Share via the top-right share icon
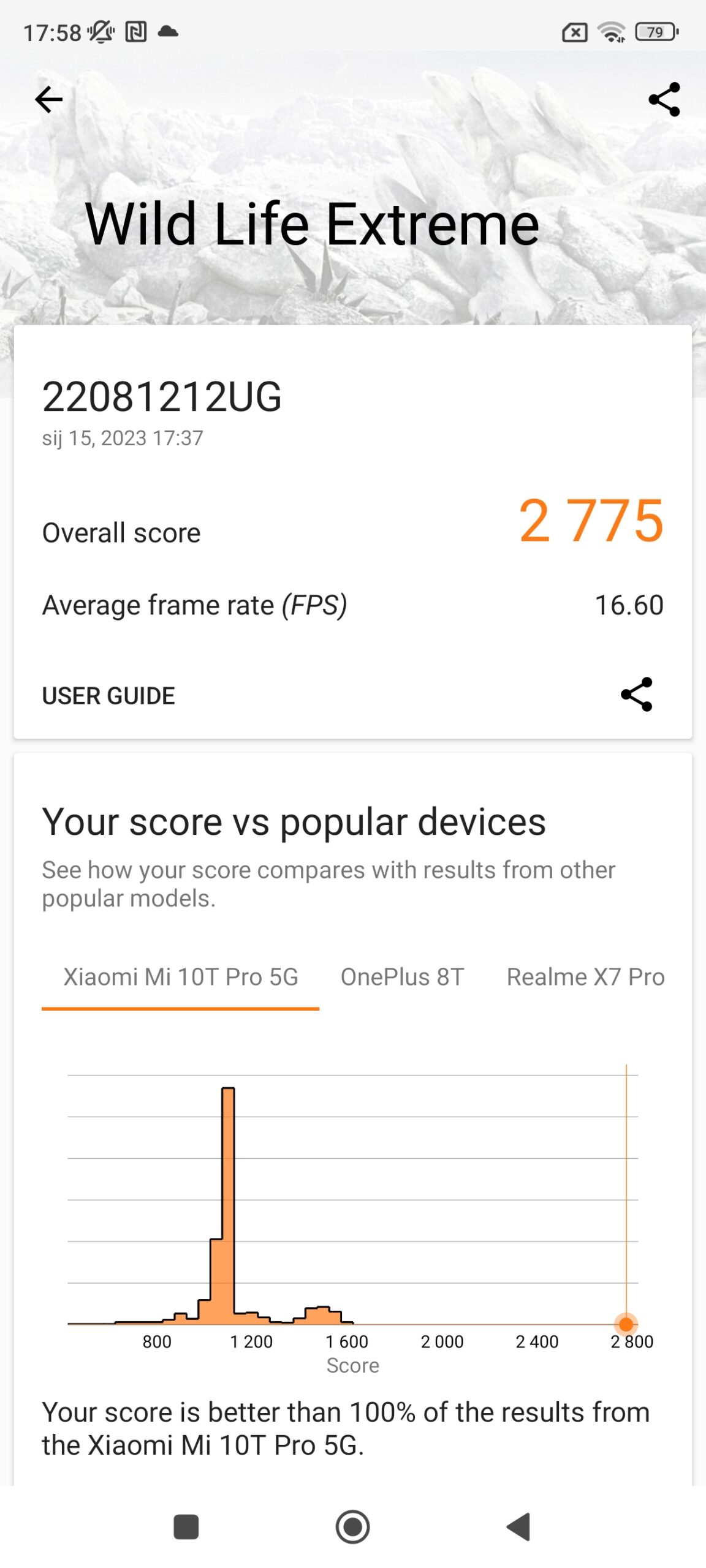Viewport: 706px width, 1568px height. [x=664, y=99]
